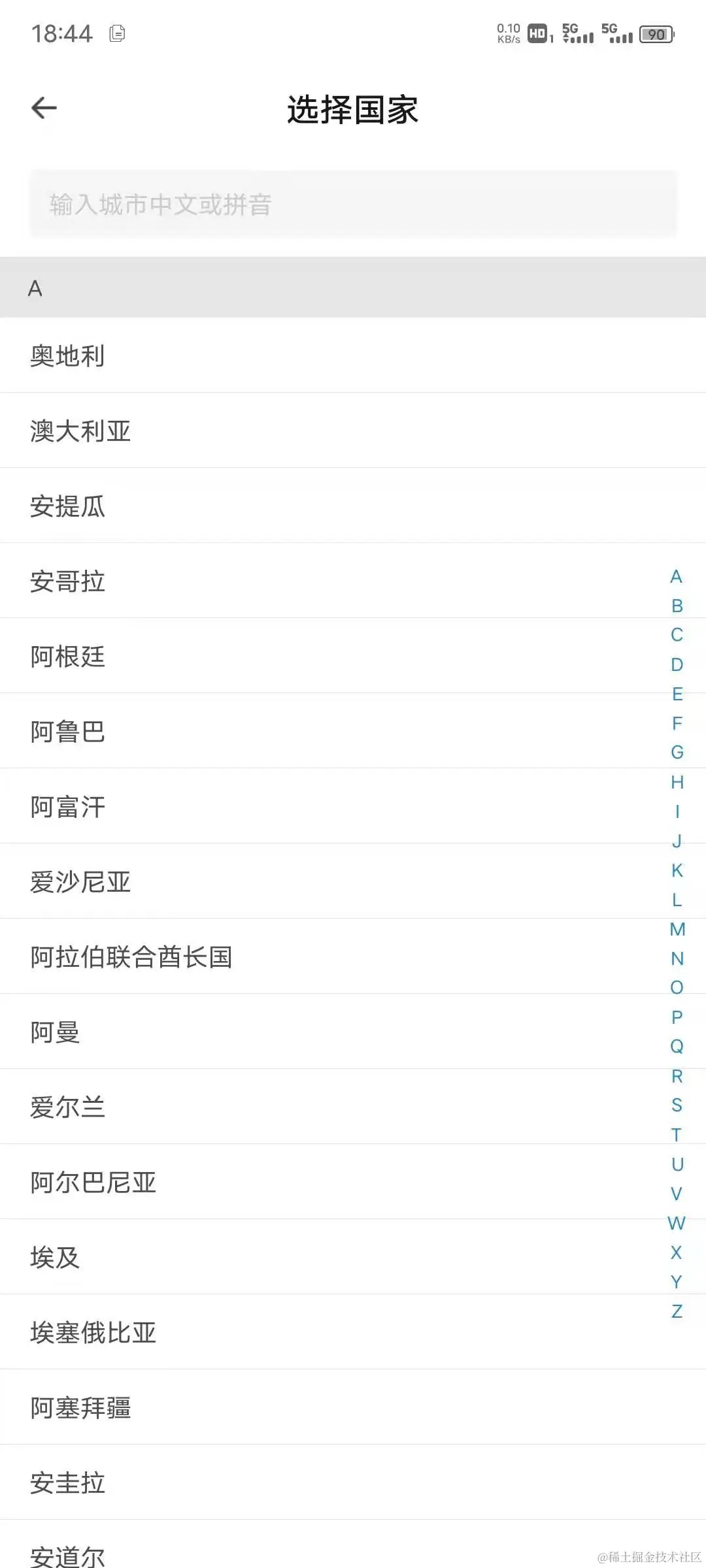The height and width of the screenshot is (1568, 706).
Task: Choose 阿拉伯联合酋长国
Action: pyautogui.click(x=131, y=957)
